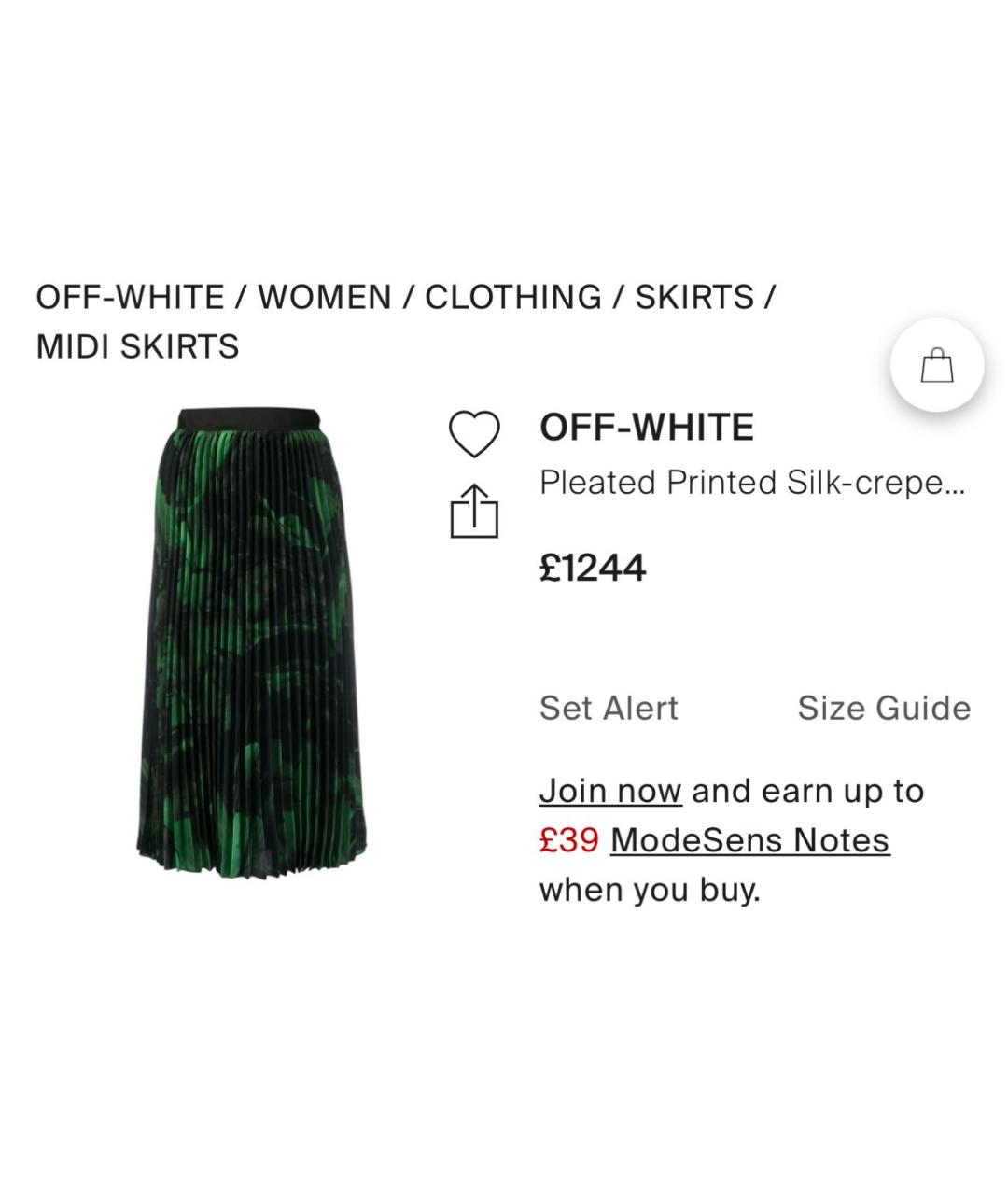
Task: Open the ModeSens Notes link
Action: point(749,840)
